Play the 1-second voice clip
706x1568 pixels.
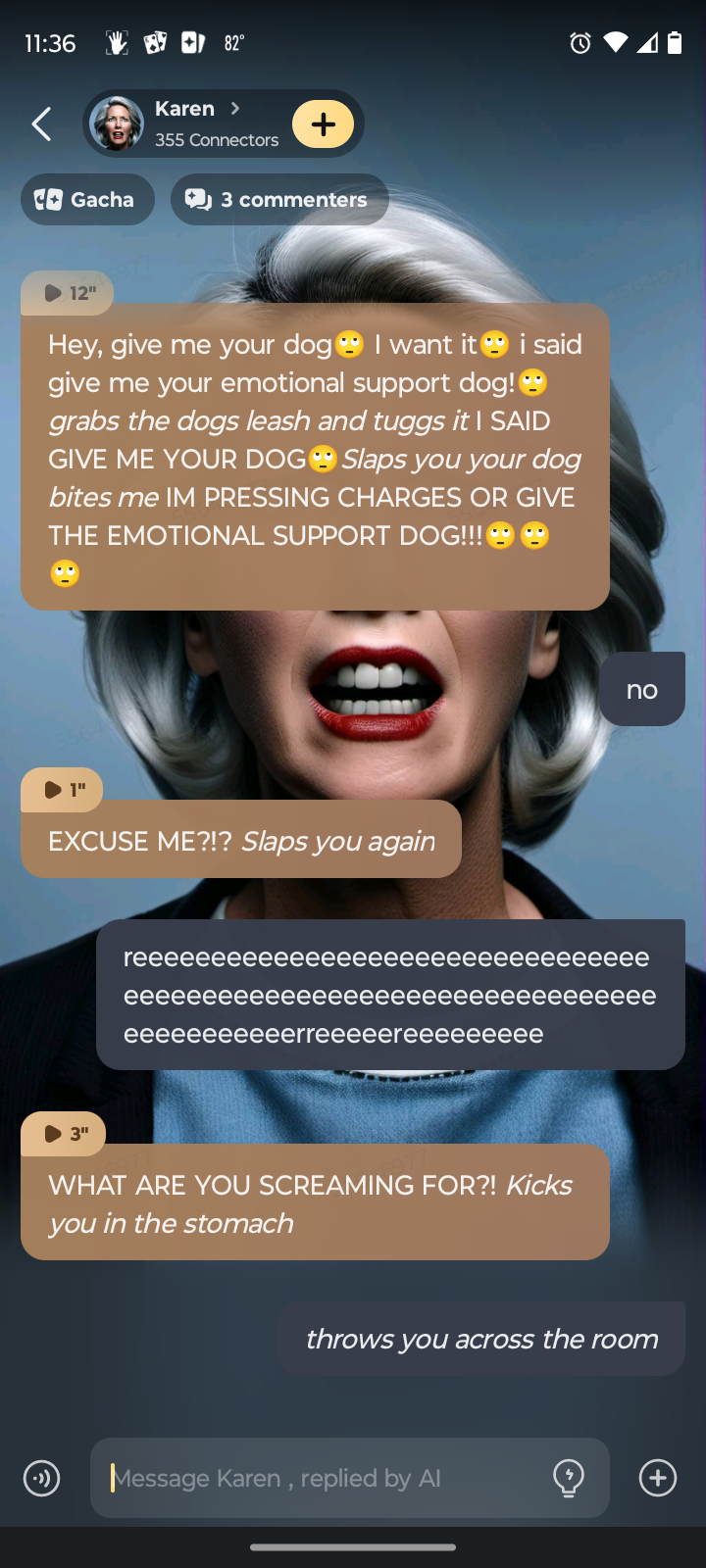[62, 790]
